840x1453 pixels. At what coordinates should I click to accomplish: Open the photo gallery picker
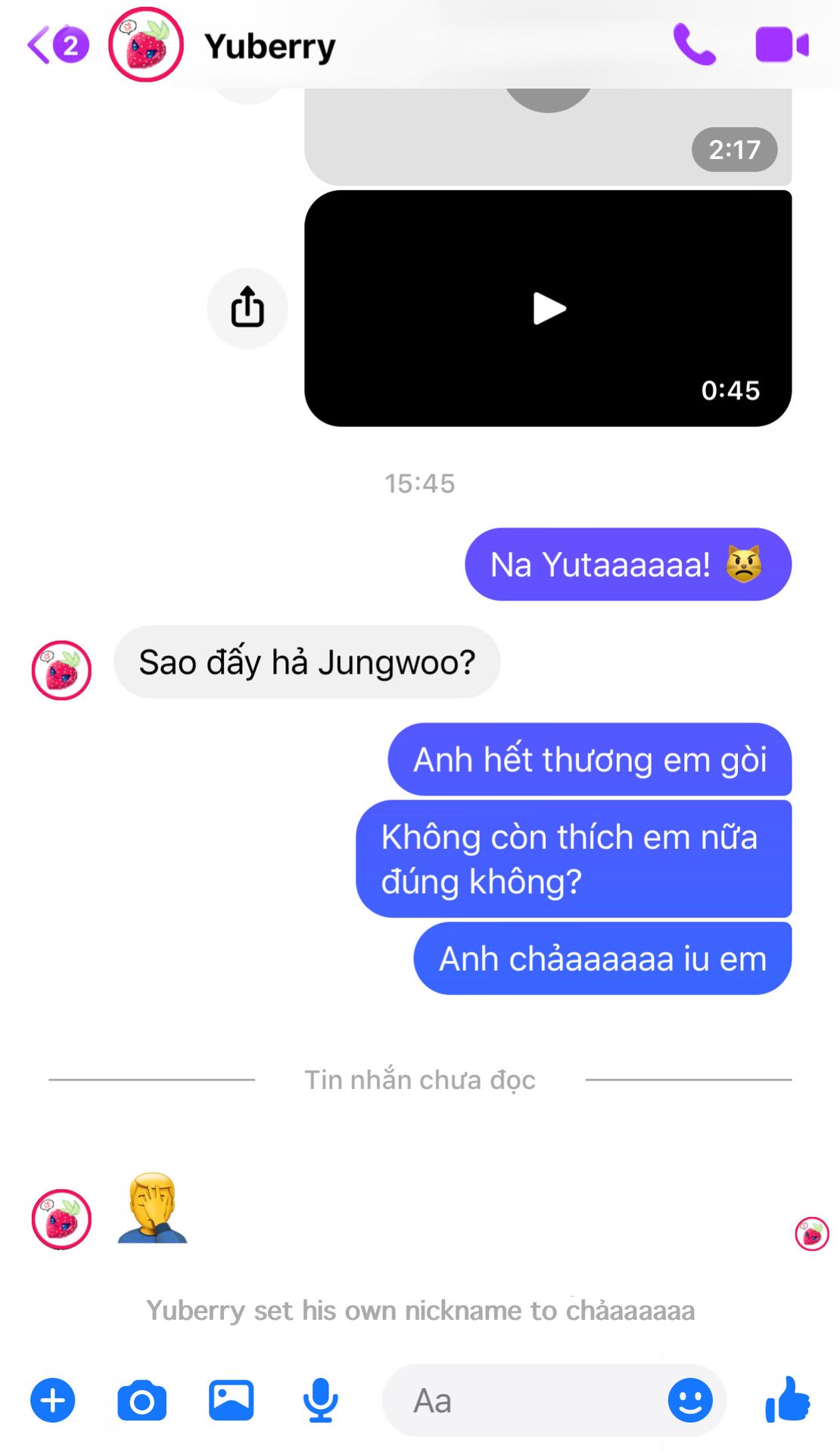(x=231, y=1400)
